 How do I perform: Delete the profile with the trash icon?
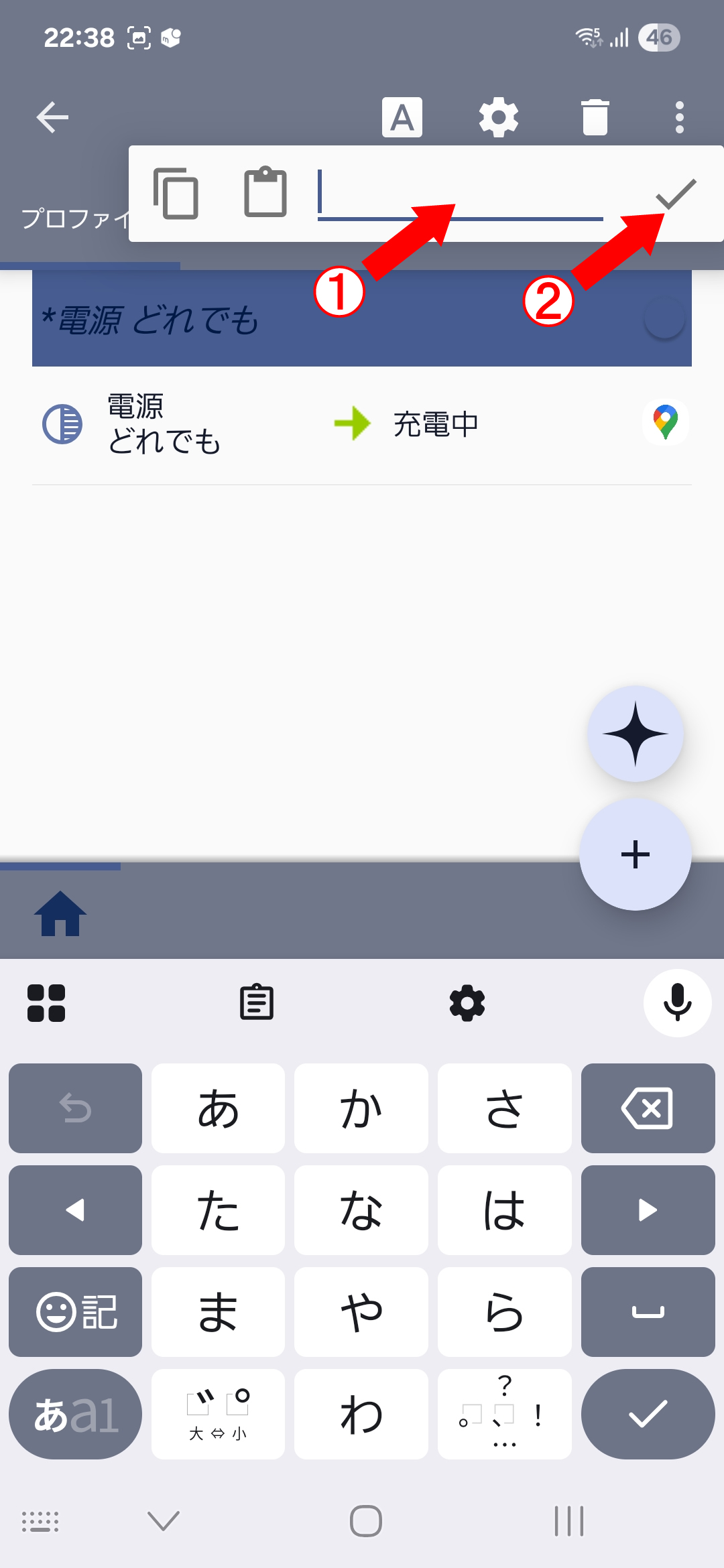coord(595,118)
